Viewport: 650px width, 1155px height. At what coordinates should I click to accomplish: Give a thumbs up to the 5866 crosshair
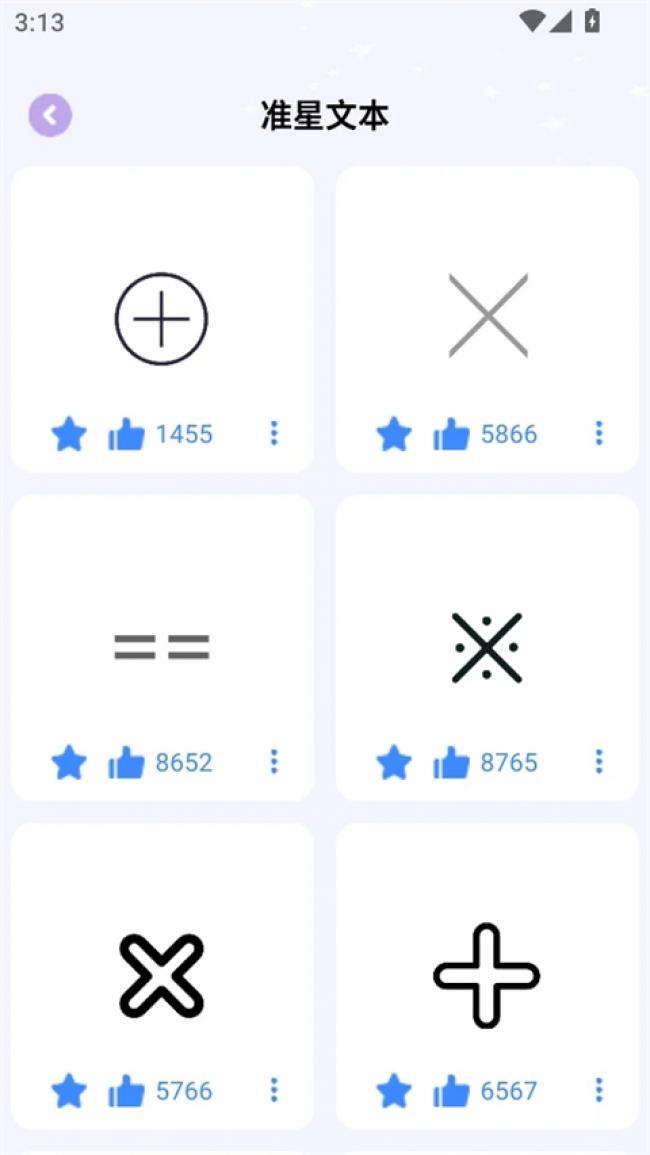(x=451, y=434)
